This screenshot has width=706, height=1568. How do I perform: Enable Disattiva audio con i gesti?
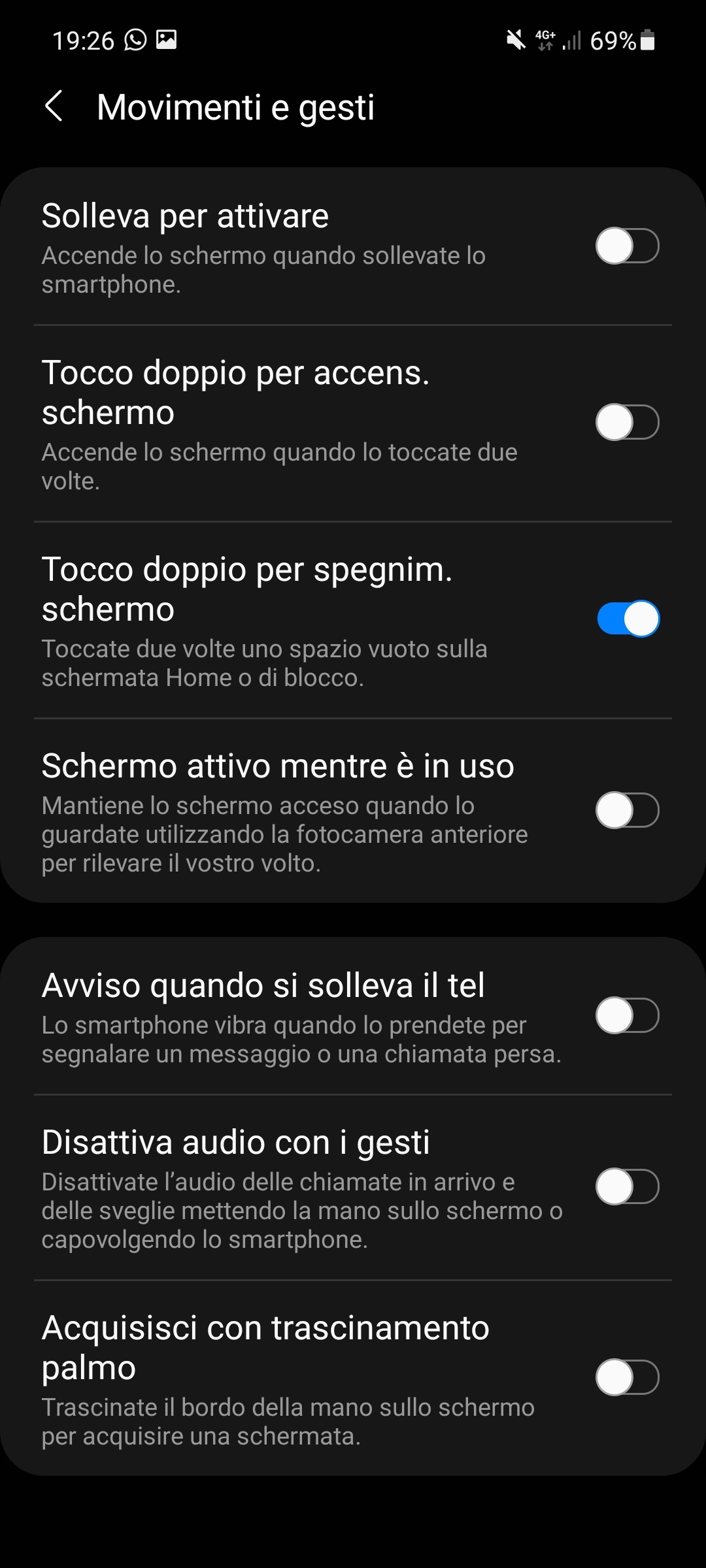(628, 1187)
